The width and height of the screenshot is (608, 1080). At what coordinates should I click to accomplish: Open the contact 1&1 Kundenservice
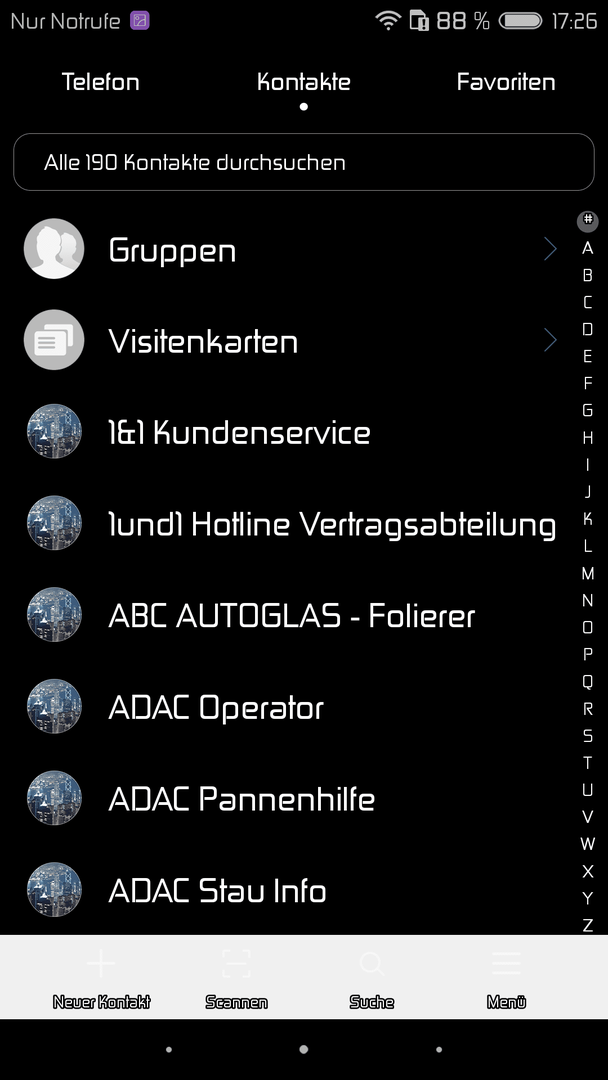coord(289,432)
